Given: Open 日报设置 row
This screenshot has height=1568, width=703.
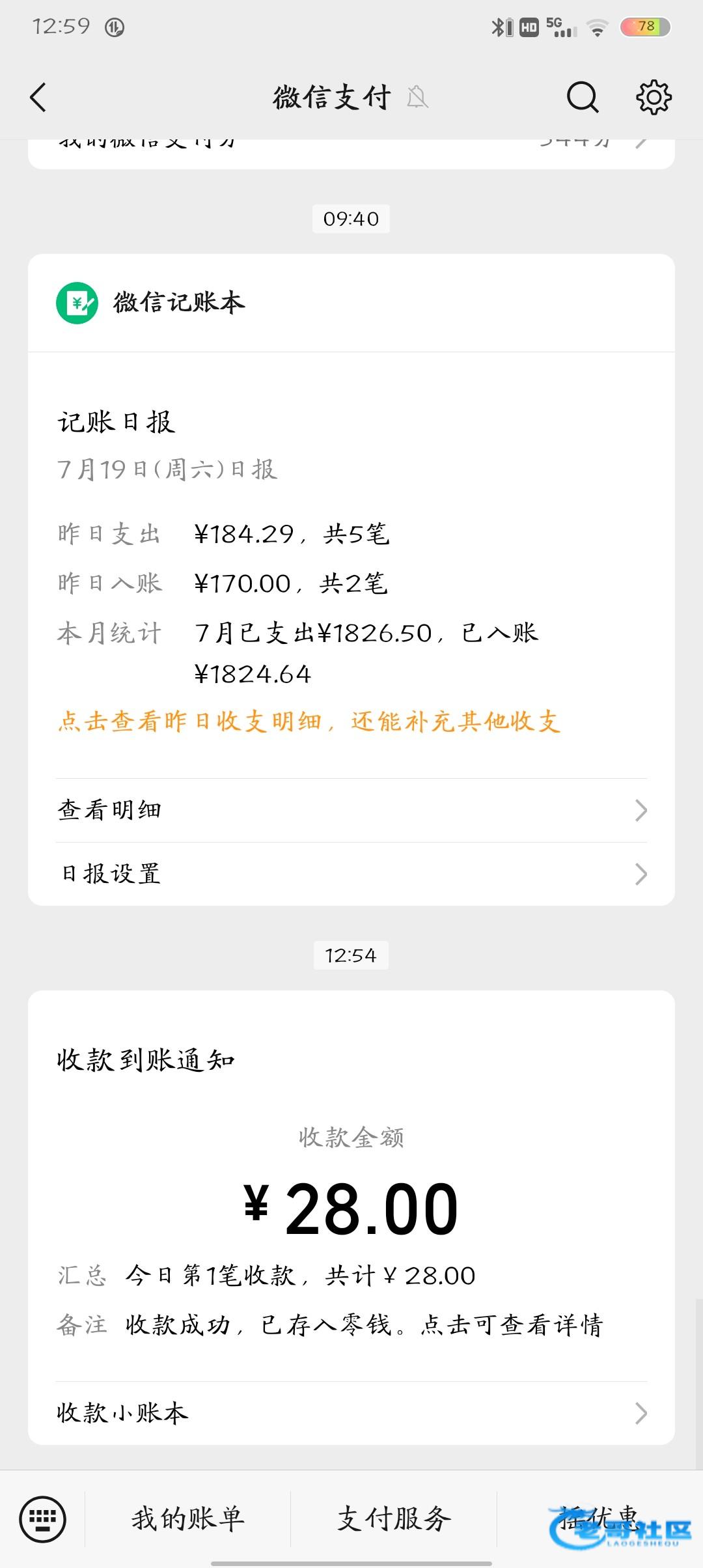Looking at the screenshot, I should (x=351, y=874).
